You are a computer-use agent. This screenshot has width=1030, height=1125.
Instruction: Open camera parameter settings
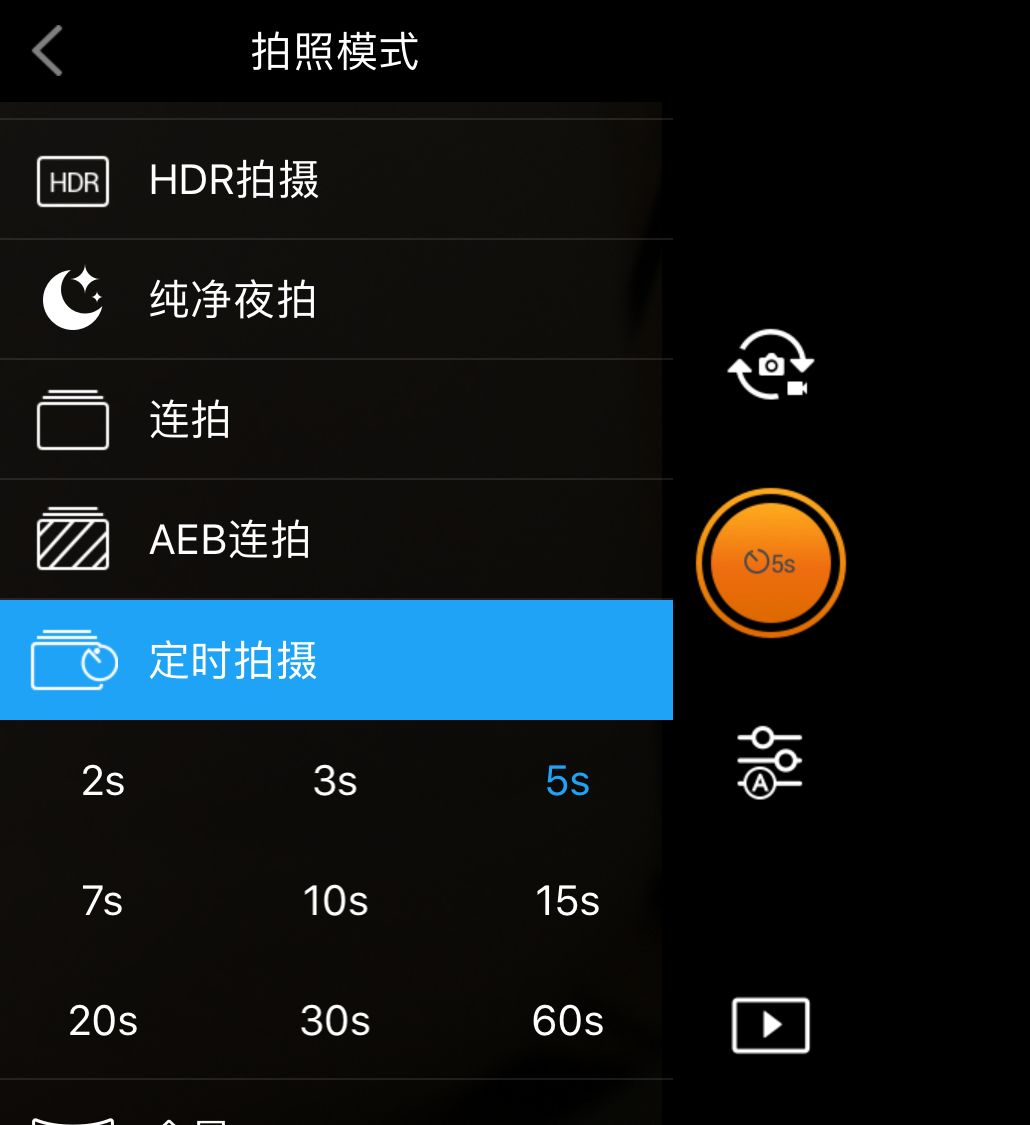770,763
